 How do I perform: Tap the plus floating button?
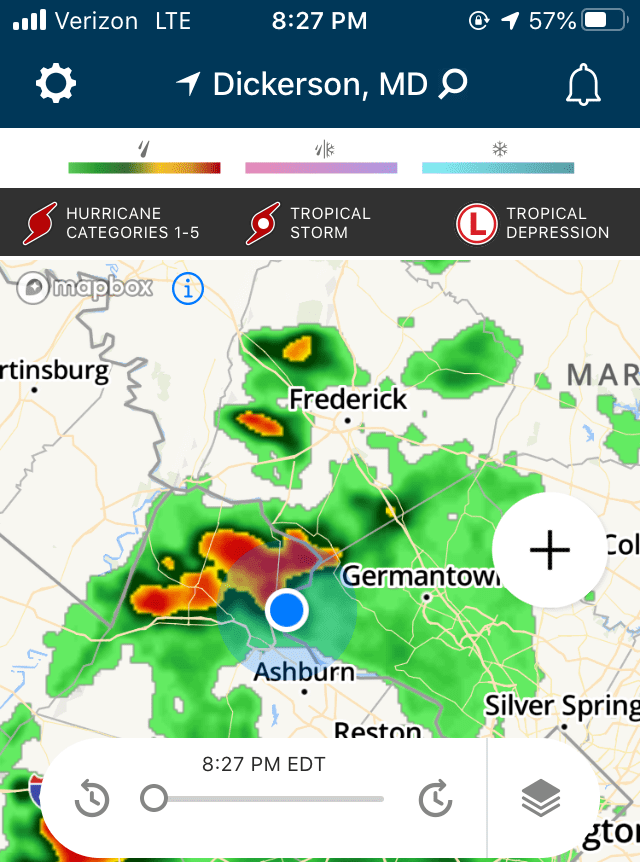(x=549, y=550)
